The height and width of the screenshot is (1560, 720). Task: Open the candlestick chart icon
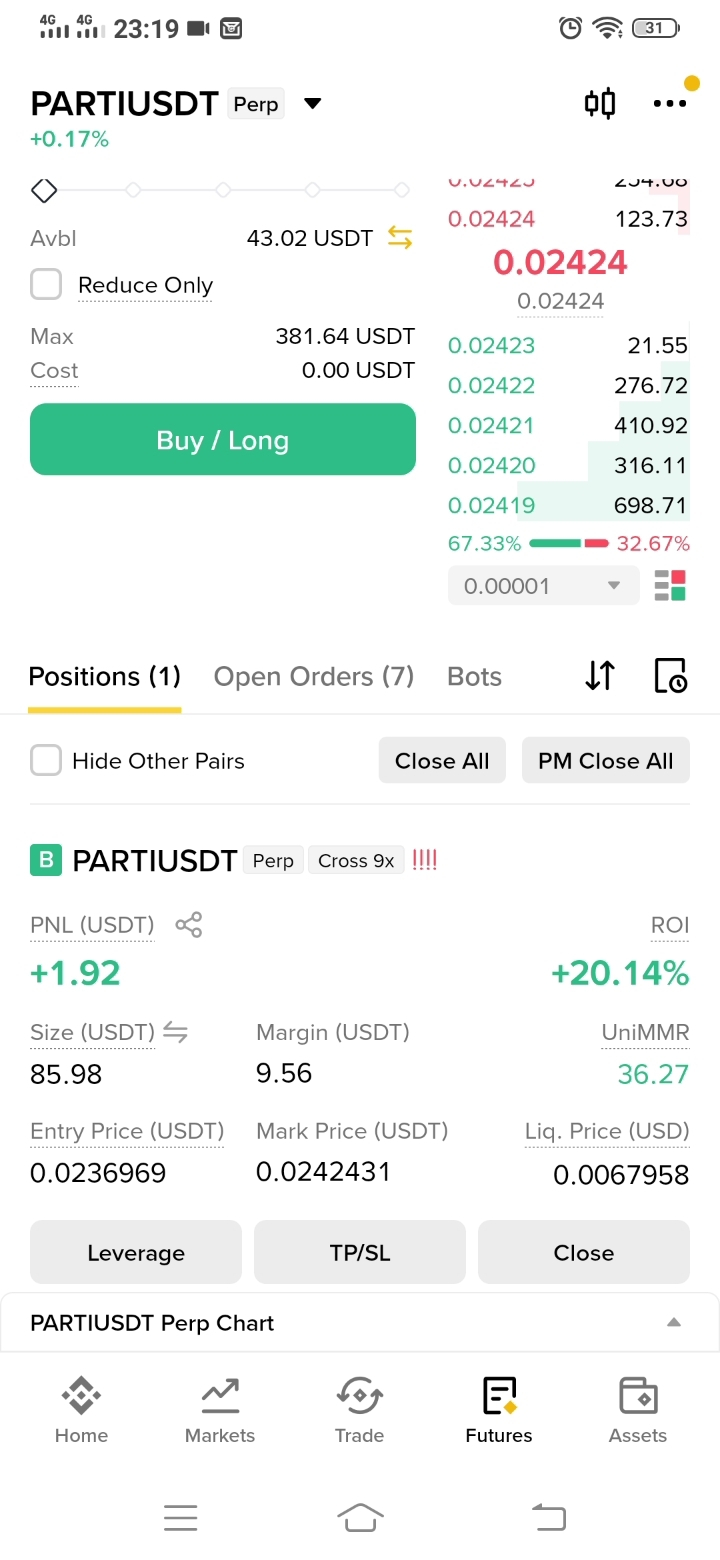[x=599, y=103]
